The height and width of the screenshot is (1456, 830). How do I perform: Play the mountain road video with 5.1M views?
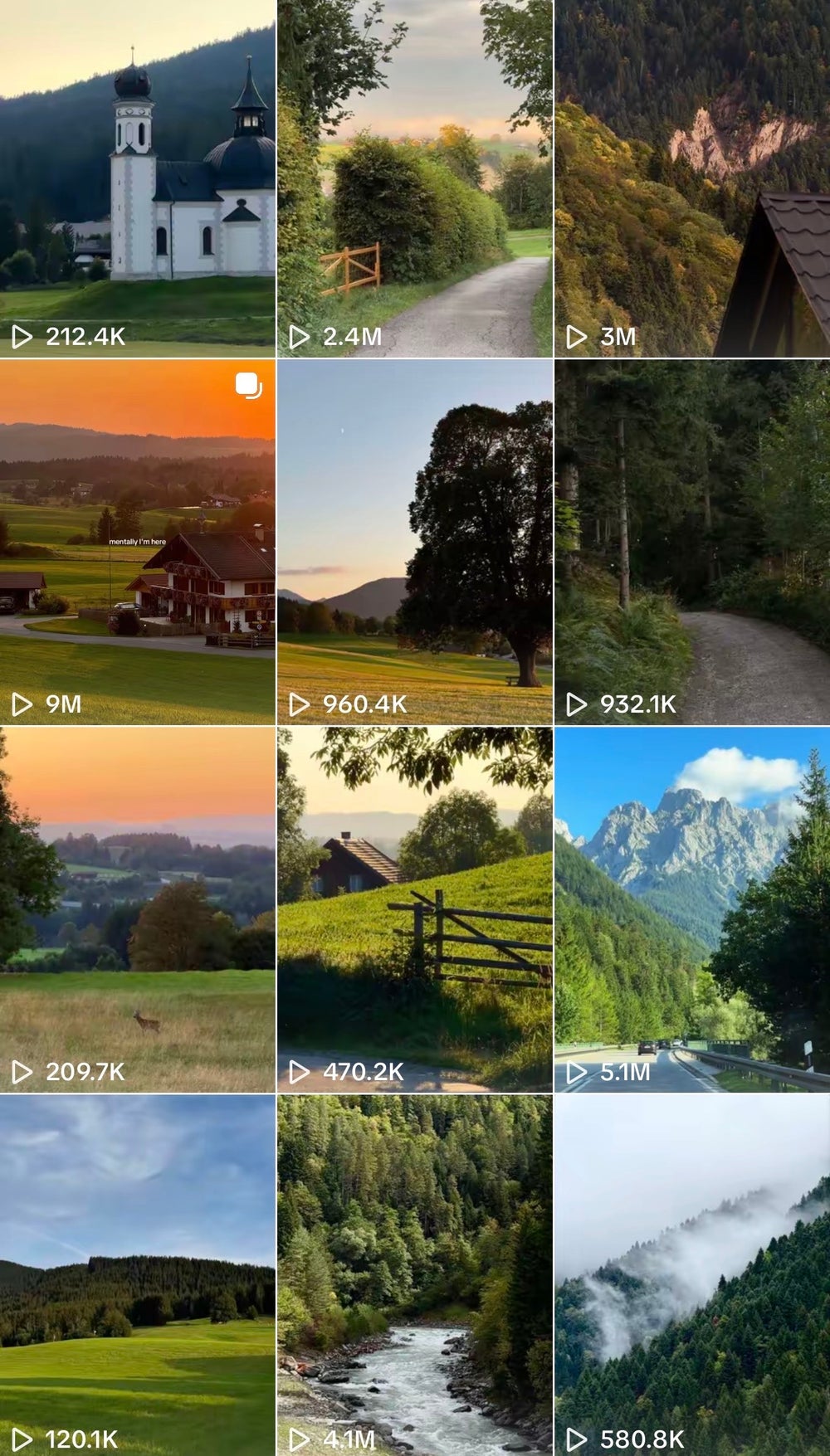[692, 910]
